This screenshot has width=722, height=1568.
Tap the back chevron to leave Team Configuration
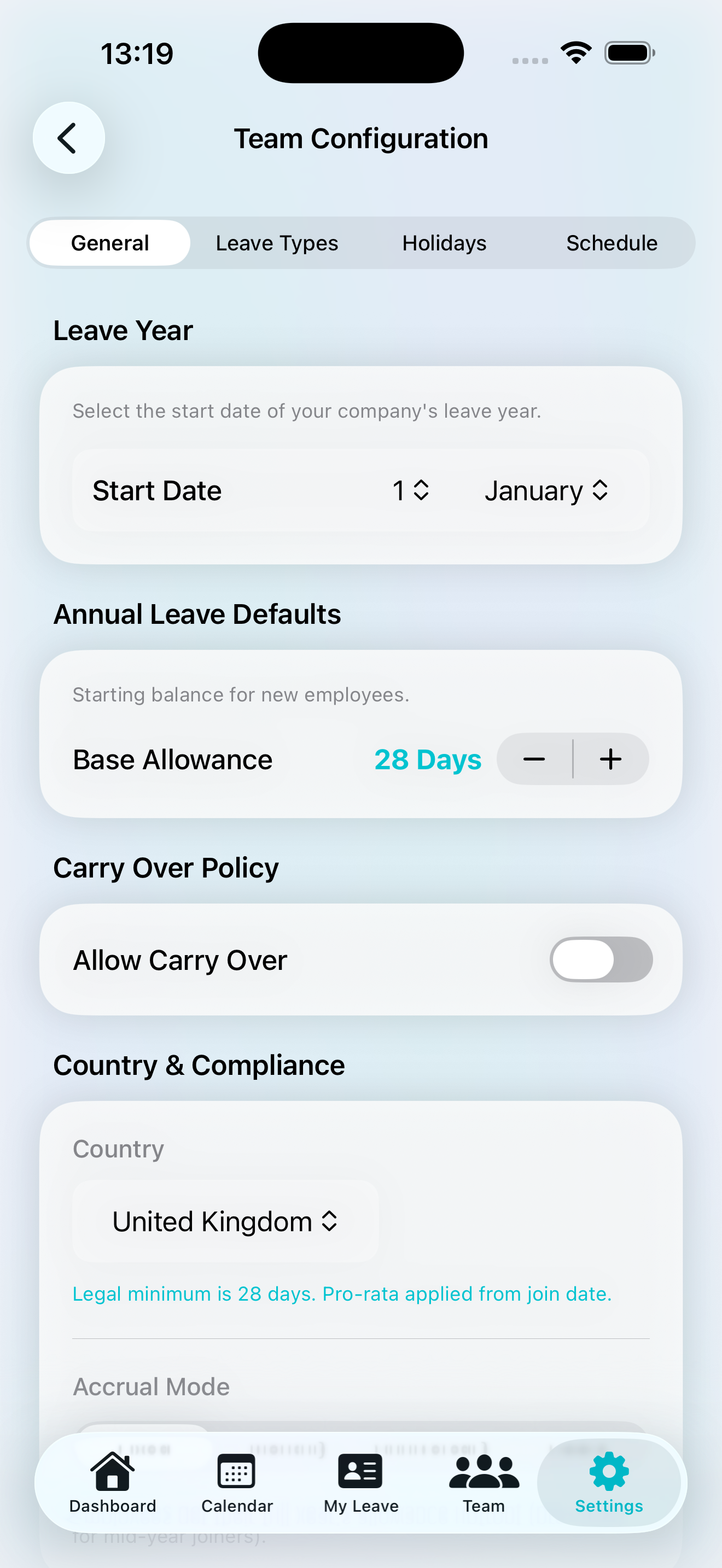point(69,138)
